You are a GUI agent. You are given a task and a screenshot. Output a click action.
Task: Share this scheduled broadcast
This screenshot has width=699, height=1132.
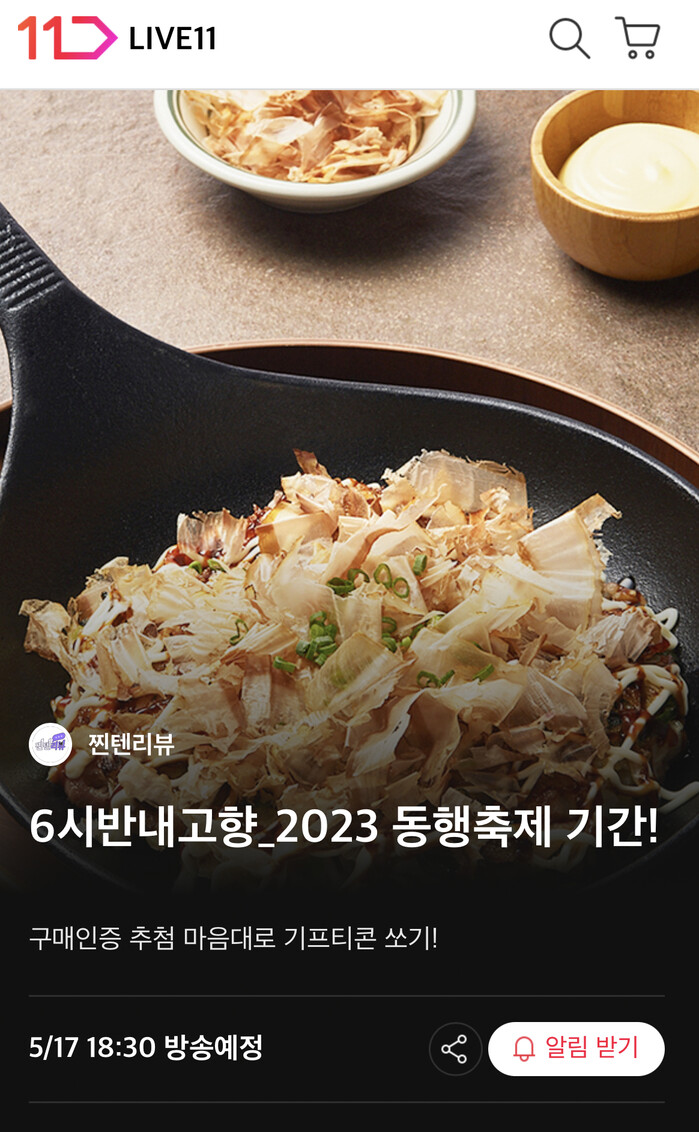[455, 1049]
